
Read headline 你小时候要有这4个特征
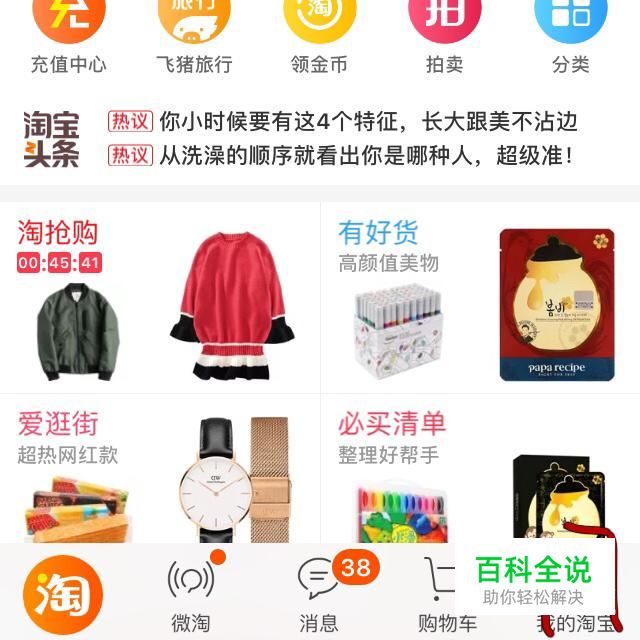(x=368, y=123)
